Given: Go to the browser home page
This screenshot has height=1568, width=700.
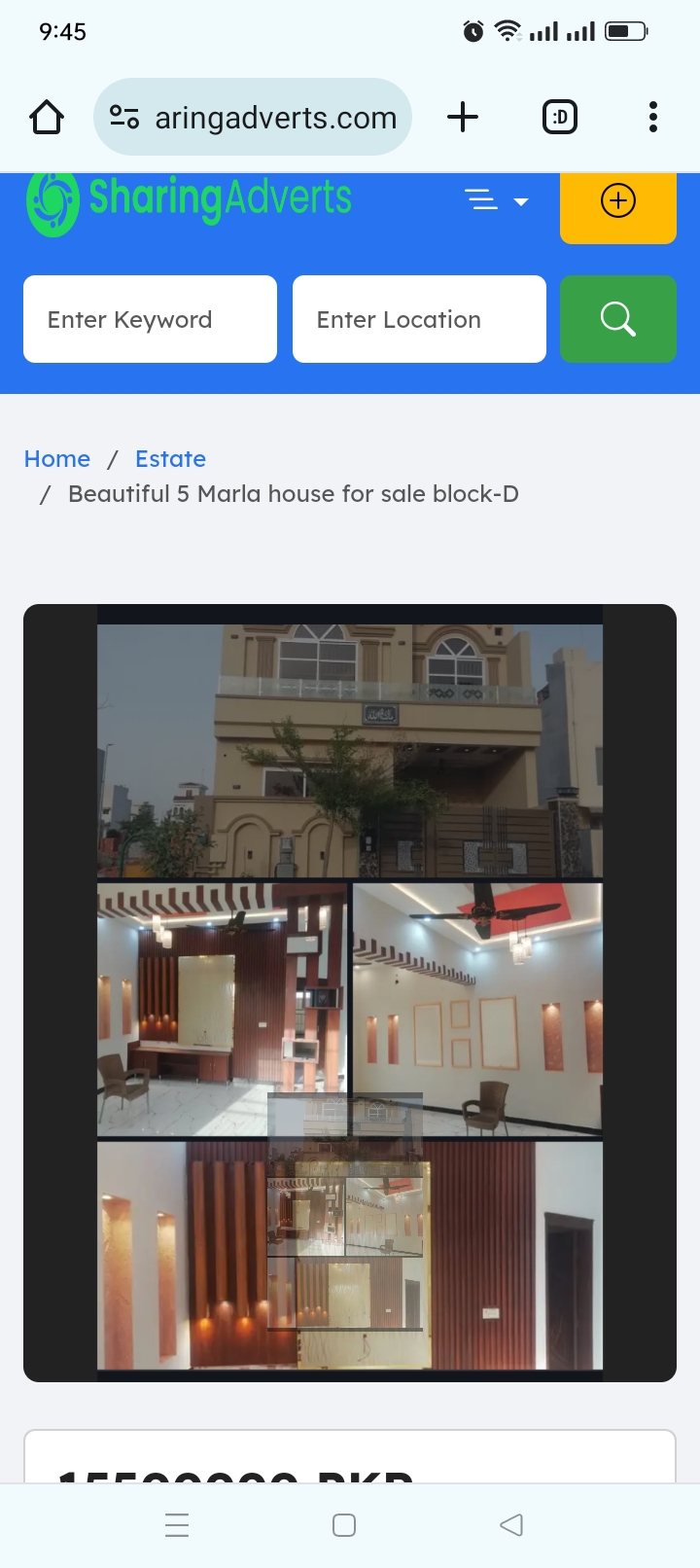Looking at the screenshot, I should 47,118.
